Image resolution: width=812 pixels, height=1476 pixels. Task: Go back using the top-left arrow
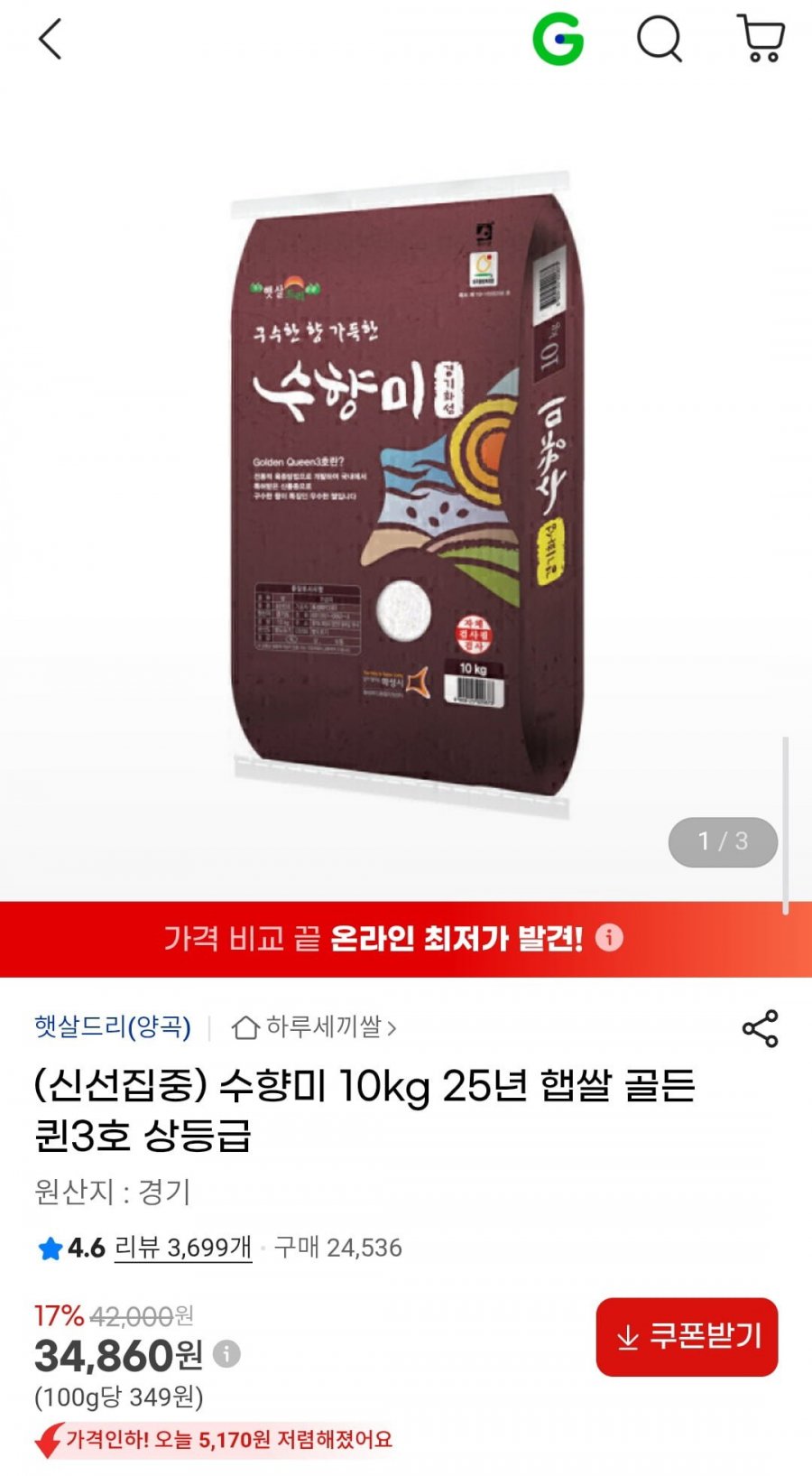(x=51, y=40)
